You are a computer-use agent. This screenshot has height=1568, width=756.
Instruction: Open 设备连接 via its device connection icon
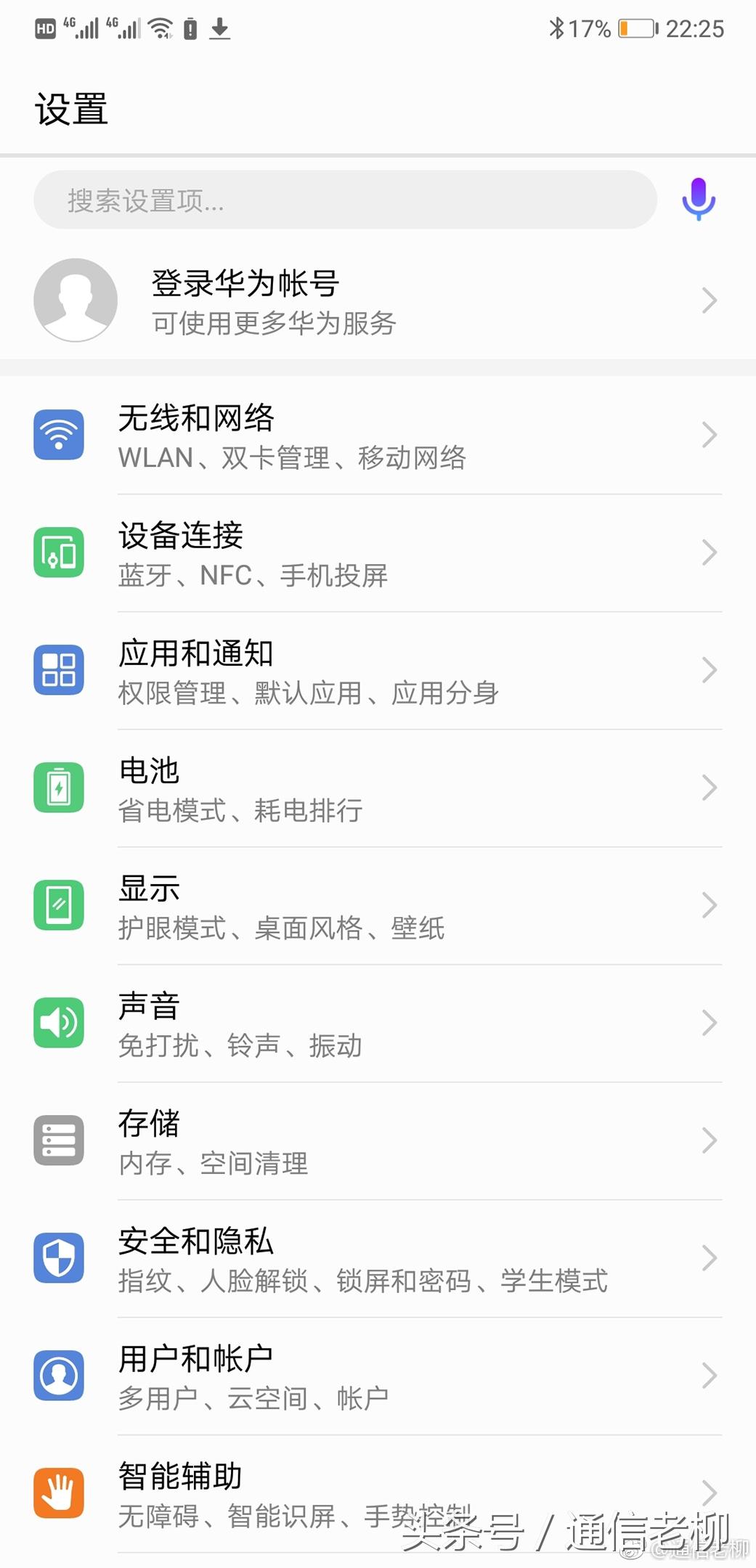59,552
